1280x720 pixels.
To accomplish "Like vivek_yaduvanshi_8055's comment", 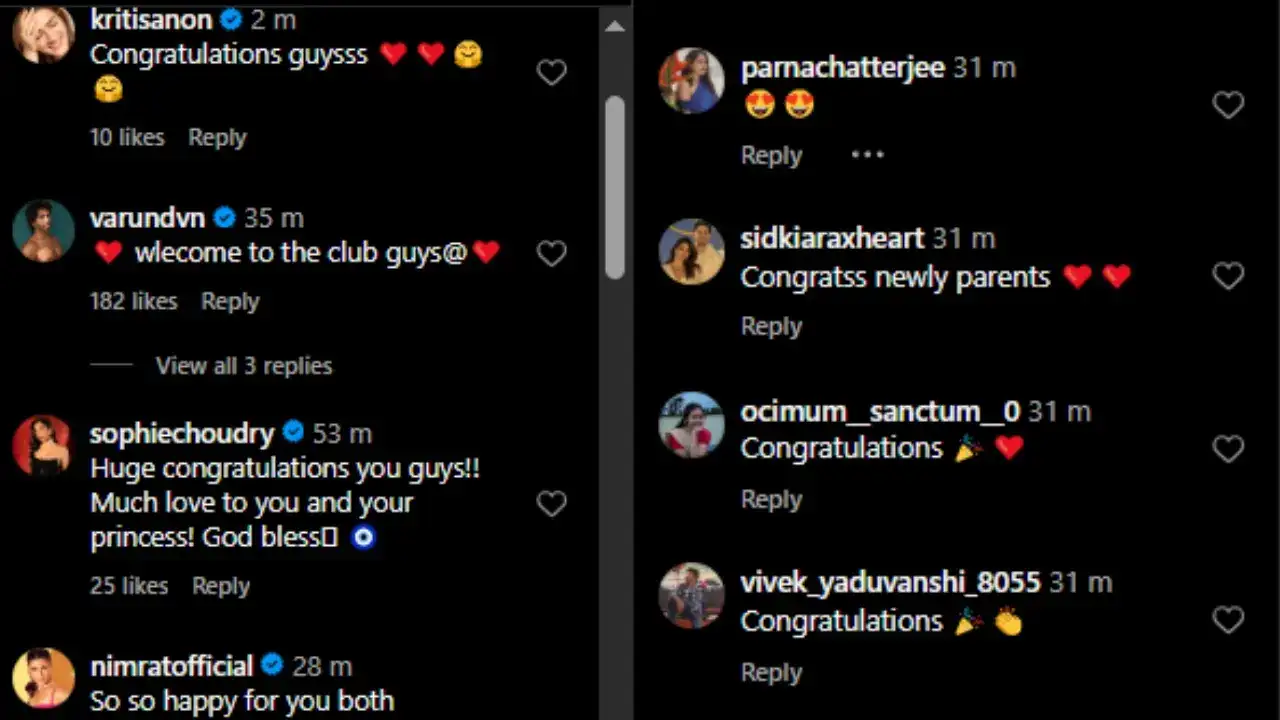I will 1228,620.
